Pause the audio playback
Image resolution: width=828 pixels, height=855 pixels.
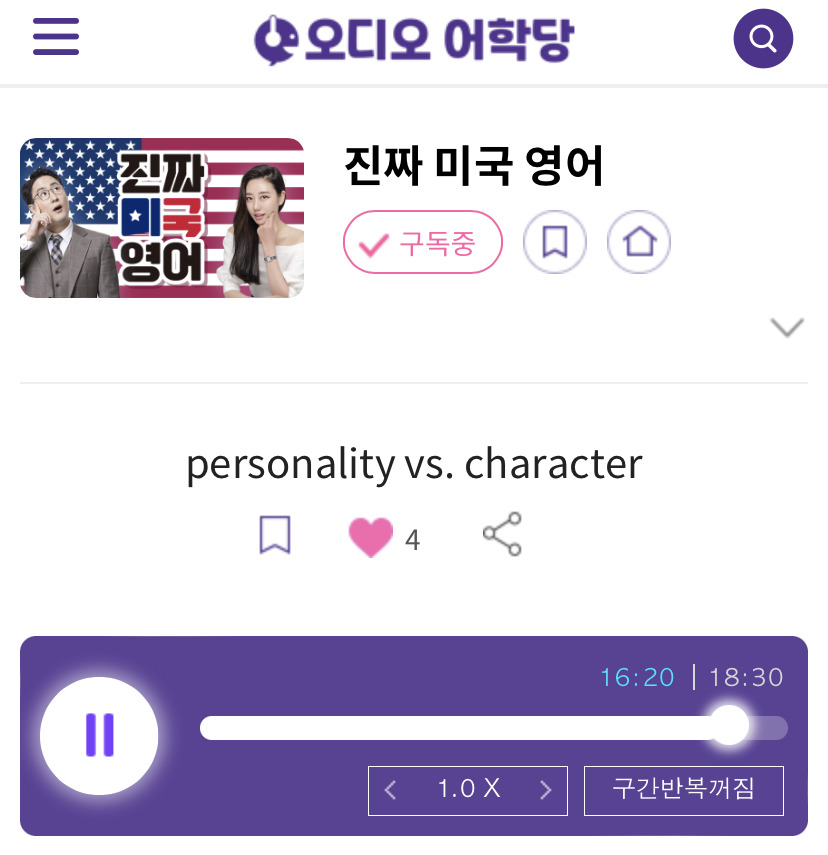(99, 735)
